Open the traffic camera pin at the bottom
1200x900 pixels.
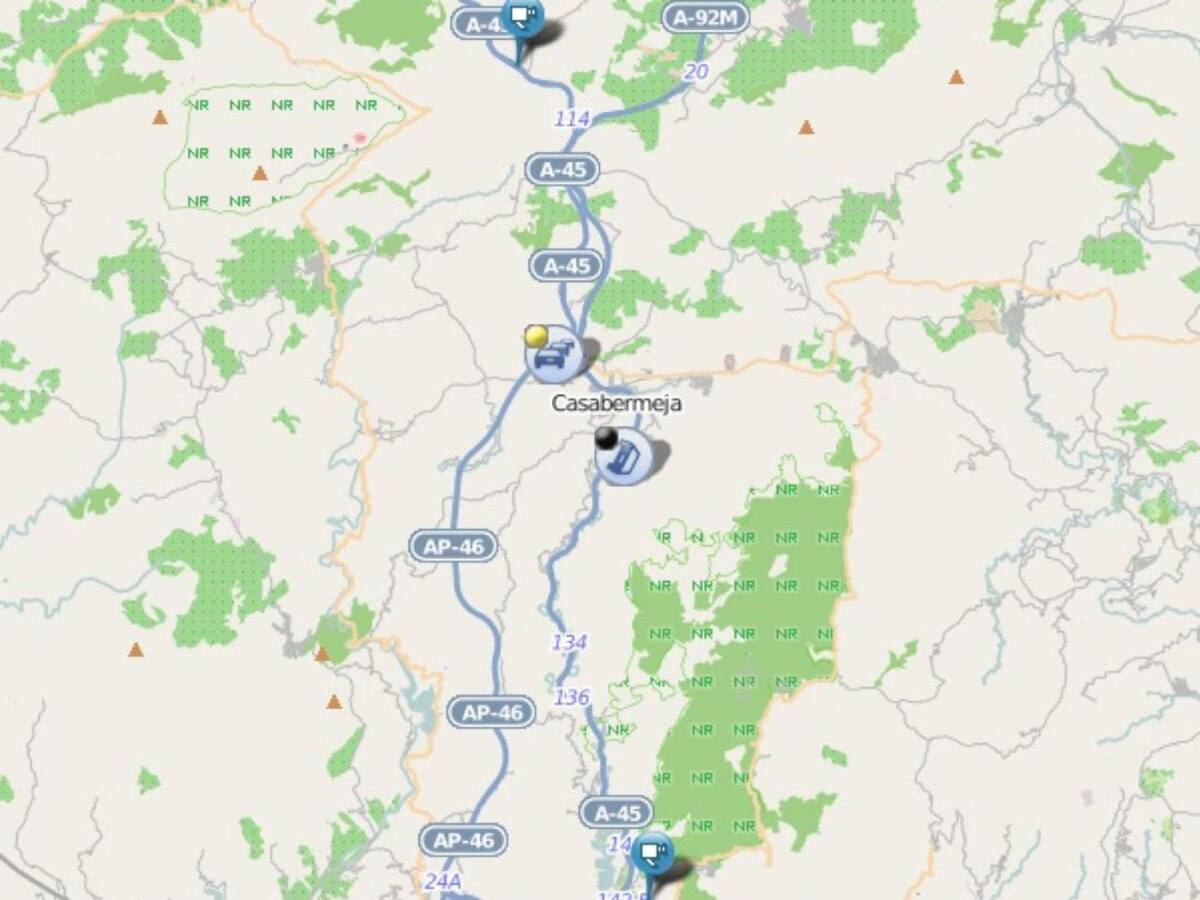(652, 854)
